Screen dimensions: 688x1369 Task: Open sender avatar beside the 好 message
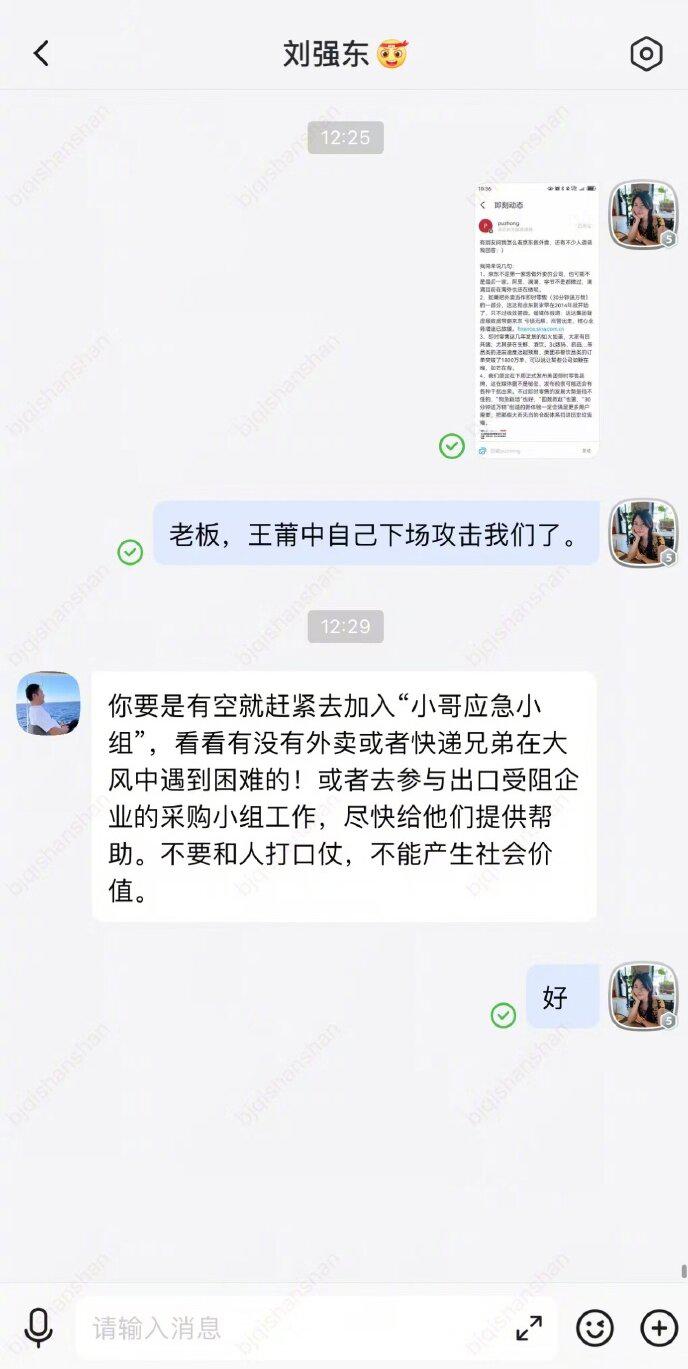pos(644,995)
